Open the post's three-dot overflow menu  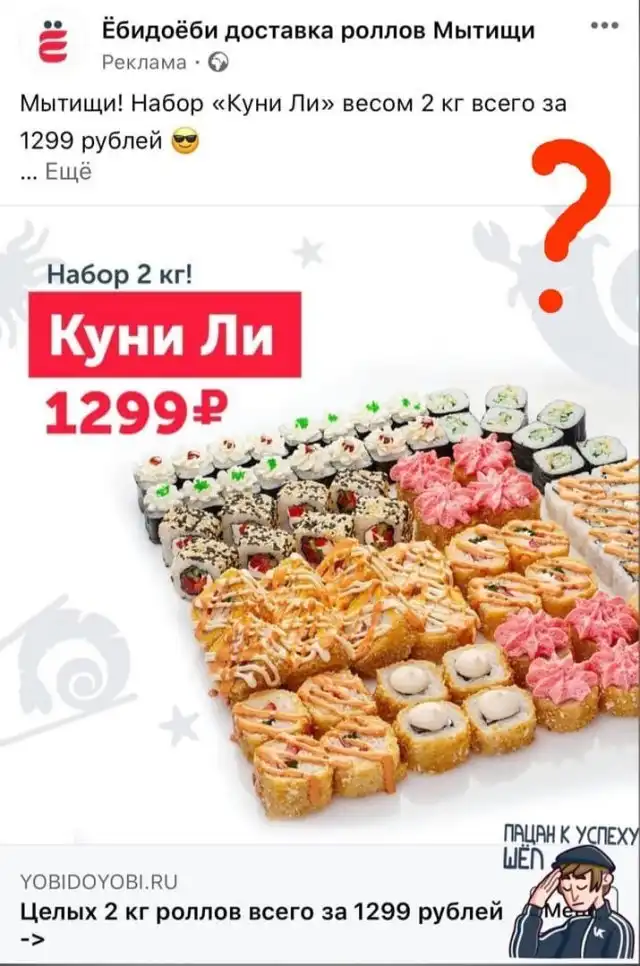click(x=605, y=25)
